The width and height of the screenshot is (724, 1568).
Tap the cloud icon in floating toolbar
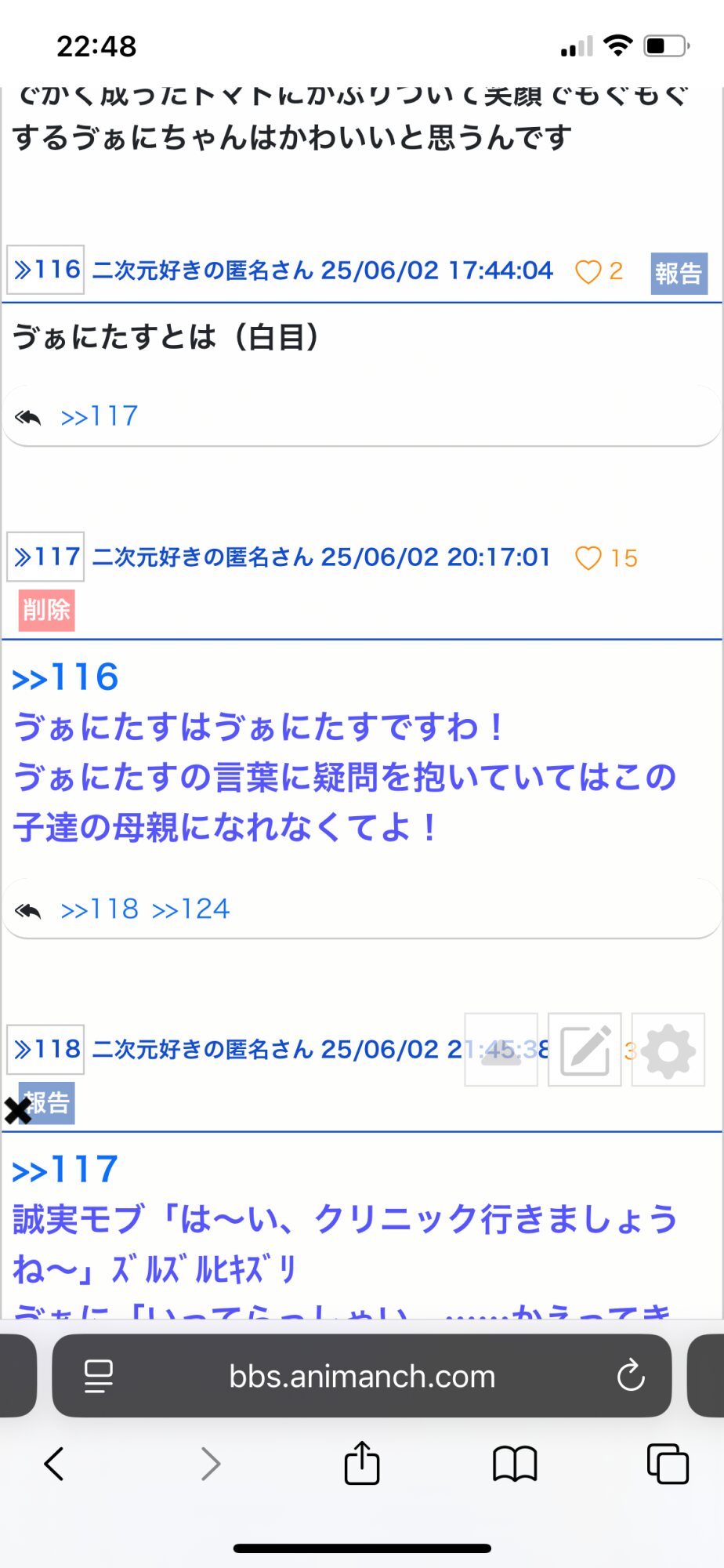[501, 1050]
